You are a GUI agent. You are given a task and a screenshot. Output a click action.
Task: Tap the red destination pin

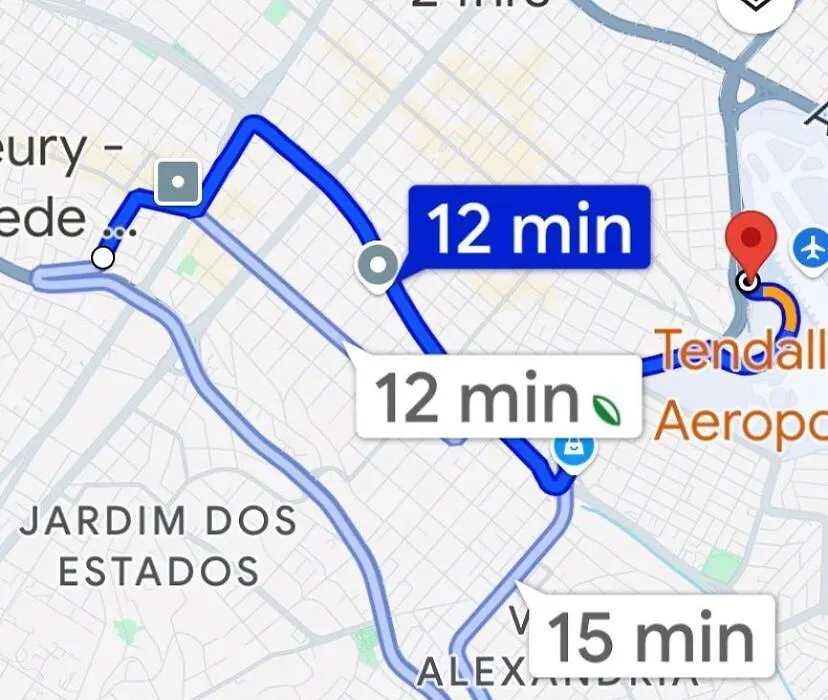(750, 245)
